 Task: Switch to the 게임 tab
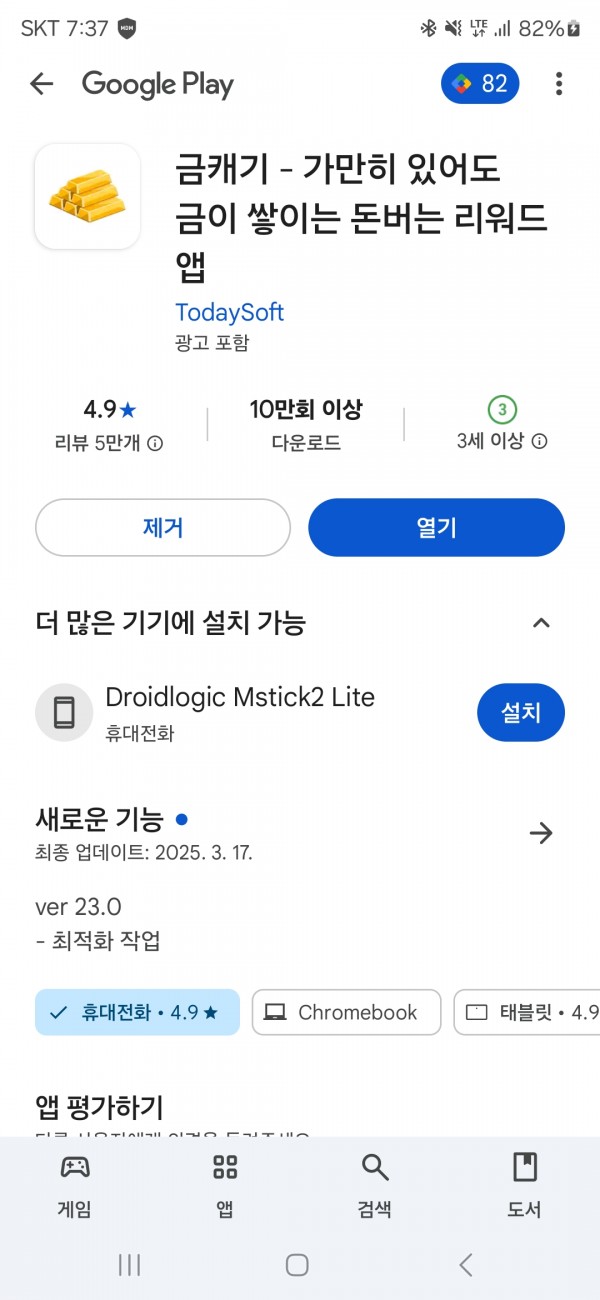(x=75, y=1186)
